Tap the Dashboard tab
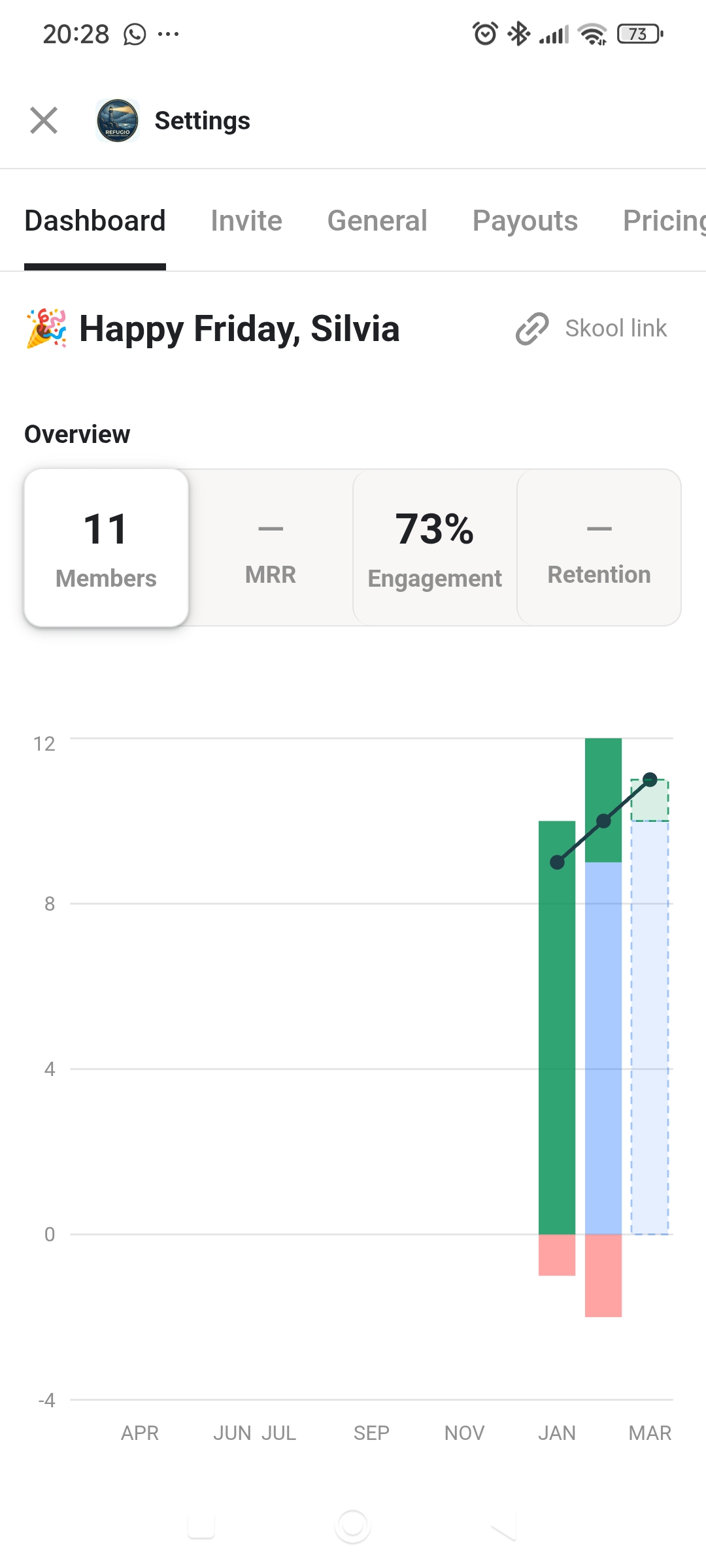The image size is (706, 1568). click(95, 221)
